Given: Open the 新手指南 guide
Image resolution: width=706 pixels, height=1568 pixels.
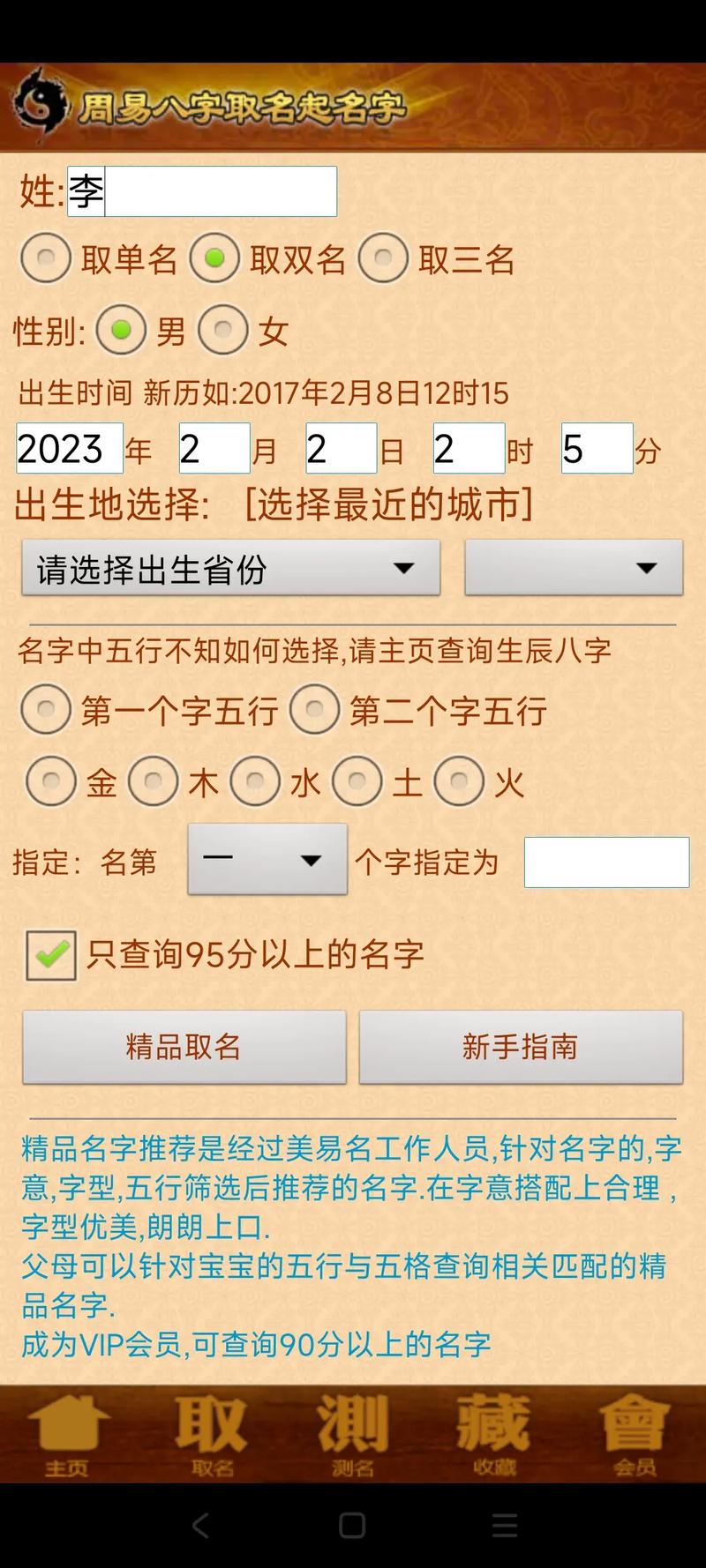Looking at the screenshot, I should tap(521, 1047).
